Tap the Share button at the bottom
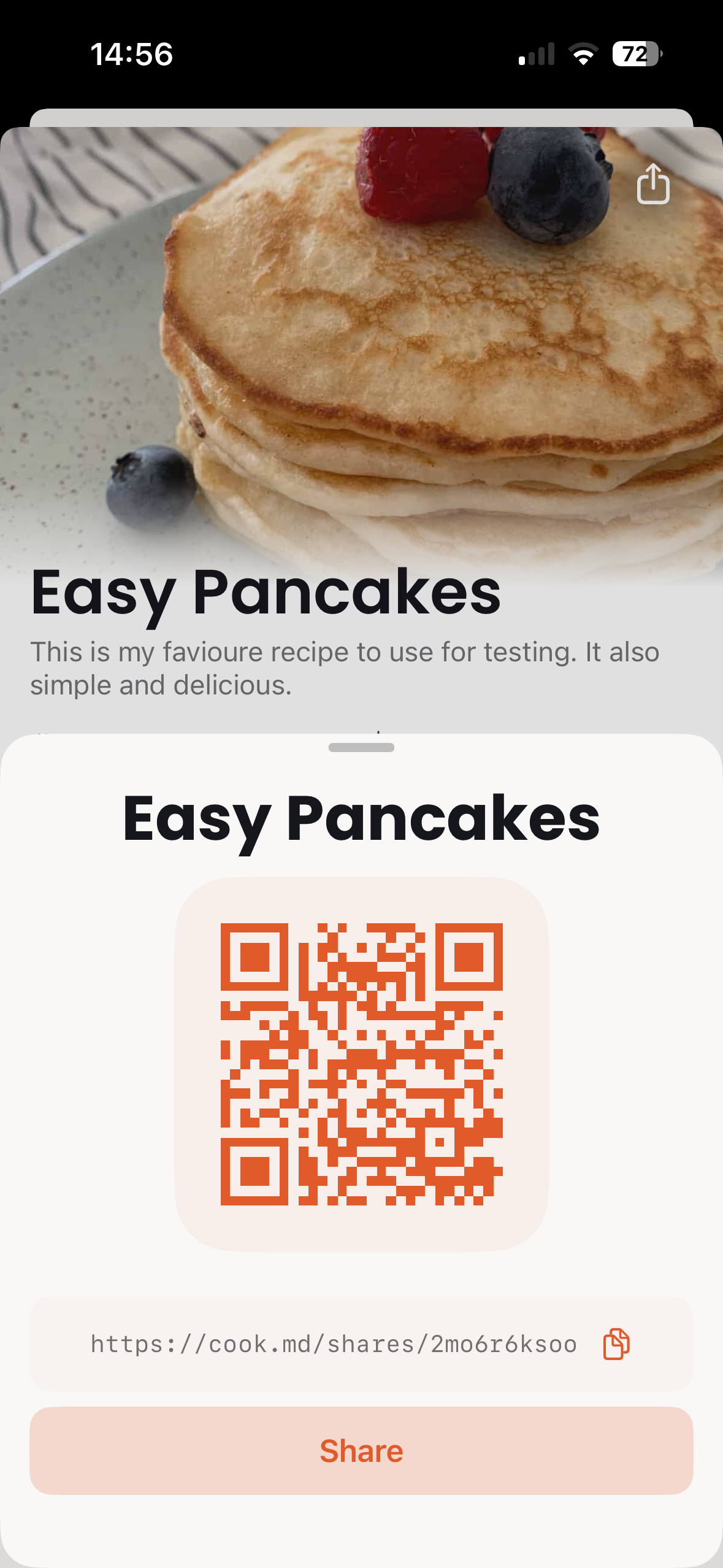The width and height of the screenshot is (723, 1568). [x=361, y=1450]
